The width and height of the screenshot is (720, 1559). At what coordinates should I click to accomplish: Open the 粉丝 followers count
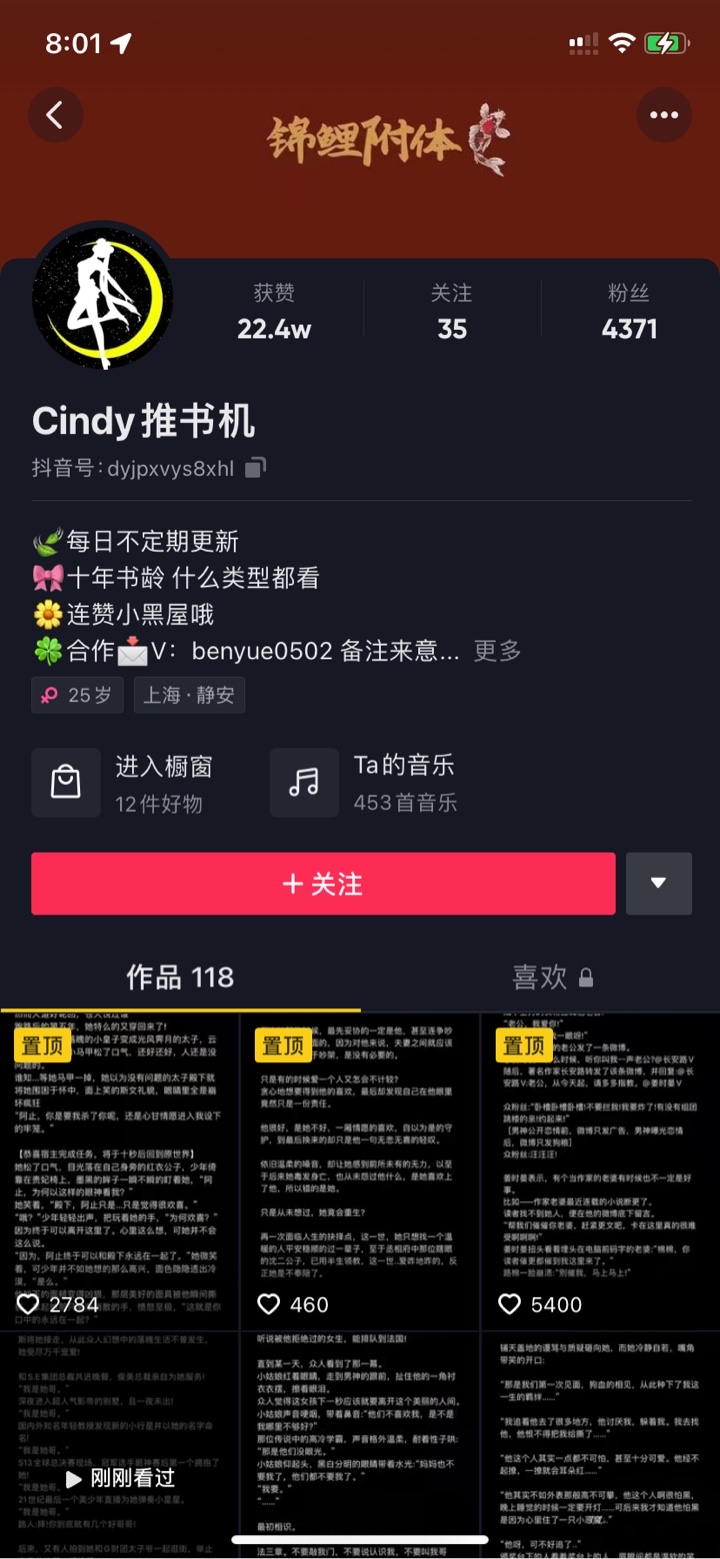[629, 311]
